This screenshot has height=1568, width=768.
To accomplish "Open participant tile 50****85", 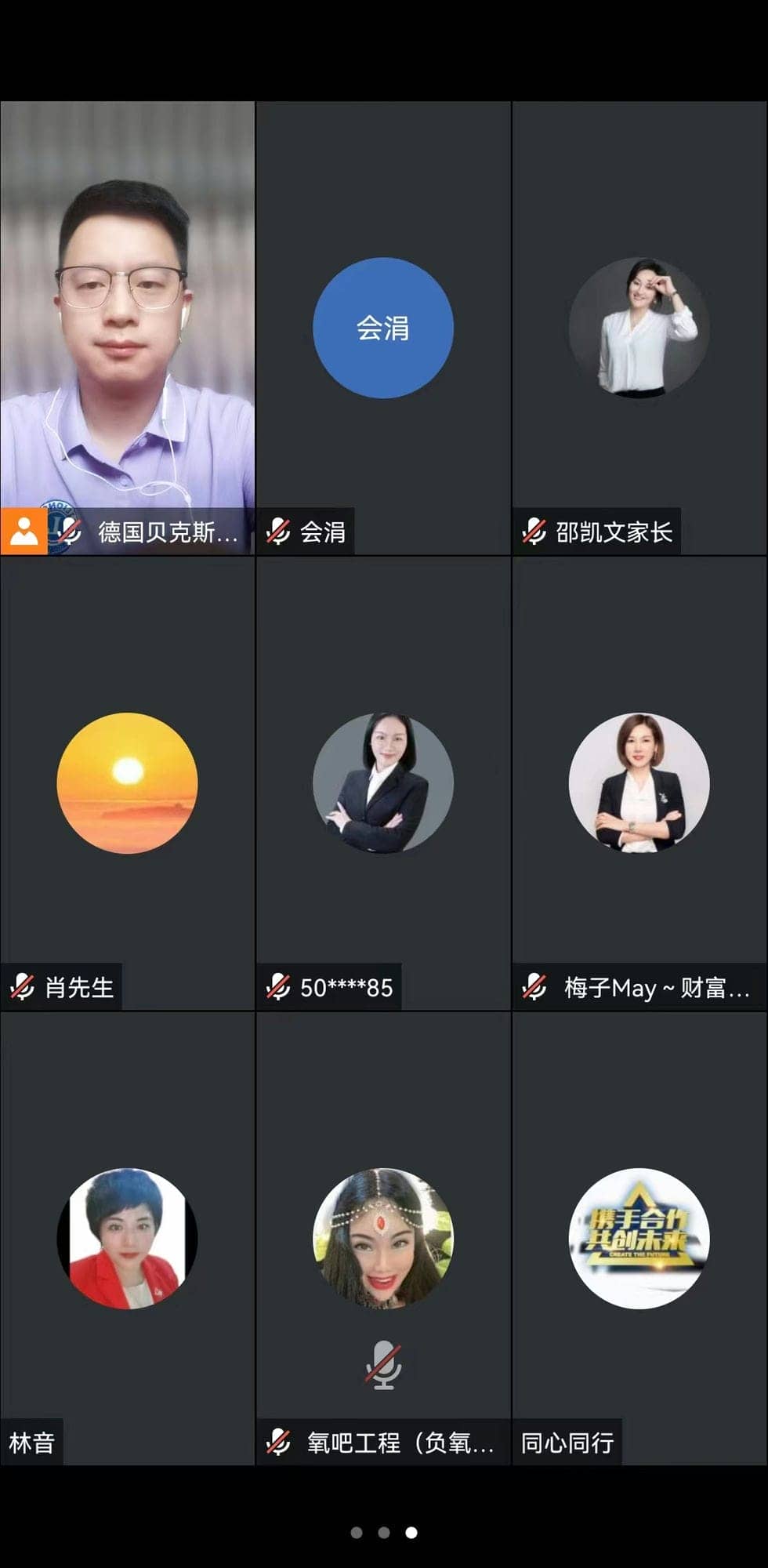I will (x=382, y=782).
